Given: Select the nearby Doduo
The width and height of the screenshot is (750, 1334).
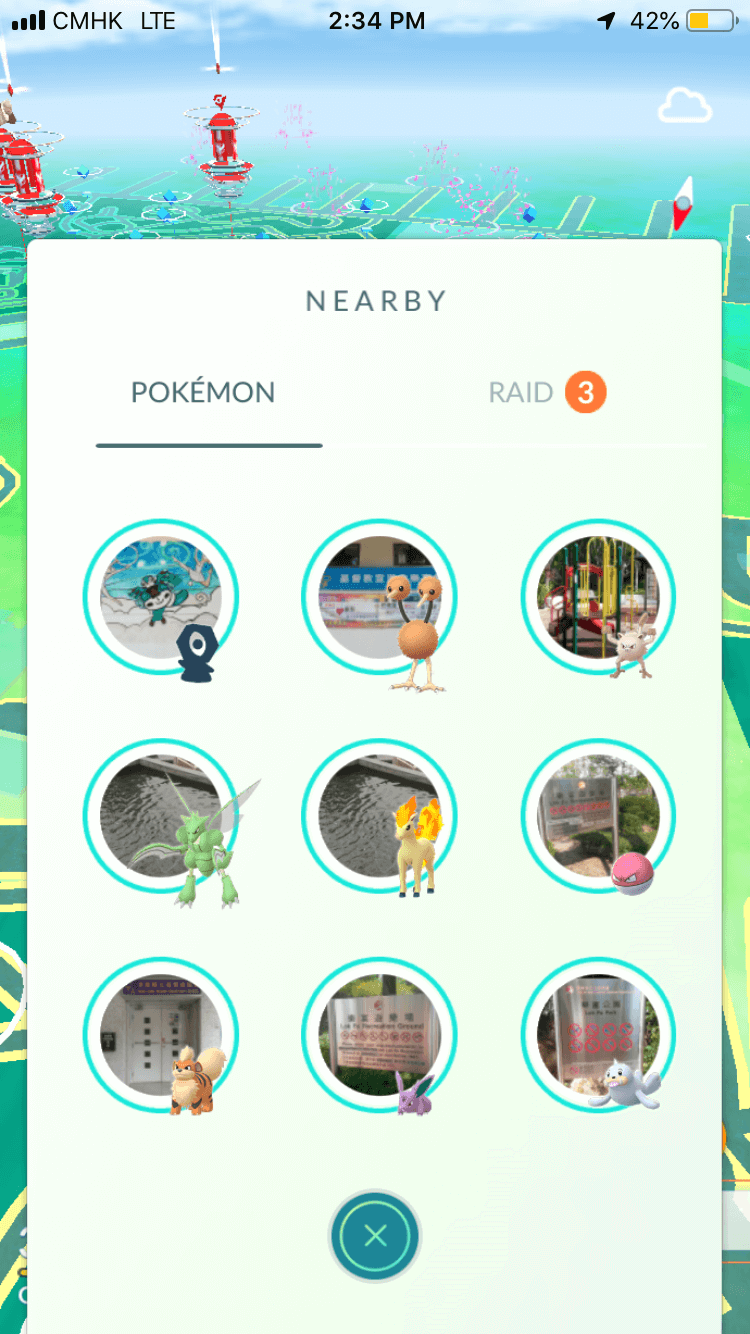Looking at the screenshot, I should [x=380, y=599].
